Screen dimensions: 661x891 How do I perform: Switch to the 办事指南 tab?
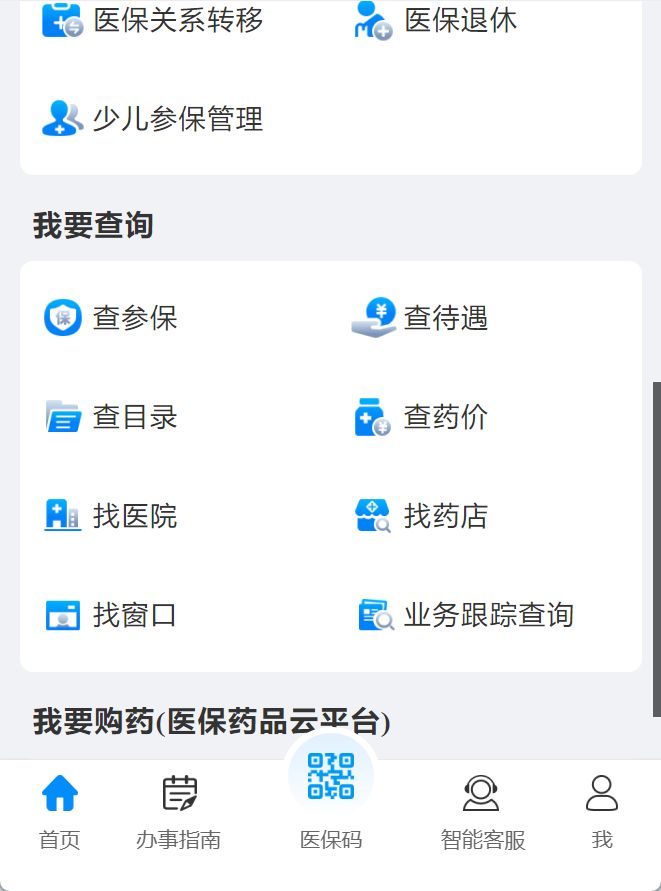(x=179, y=811)
